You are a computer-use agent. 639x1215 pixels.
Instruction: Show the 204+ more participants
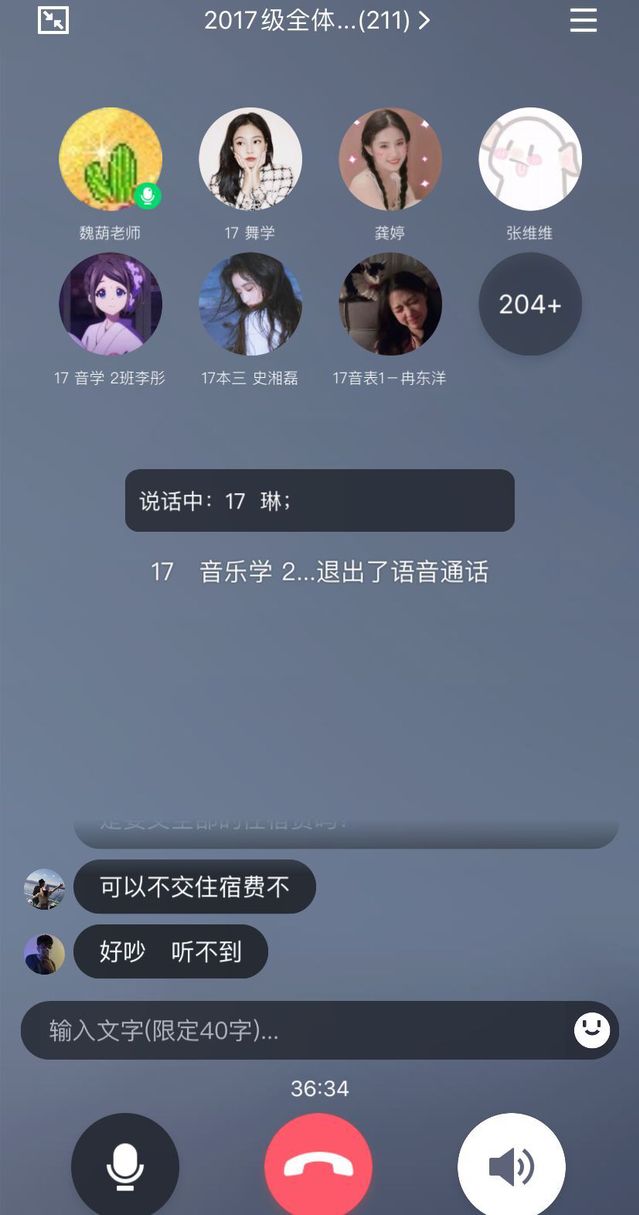(x=530, y=304)
